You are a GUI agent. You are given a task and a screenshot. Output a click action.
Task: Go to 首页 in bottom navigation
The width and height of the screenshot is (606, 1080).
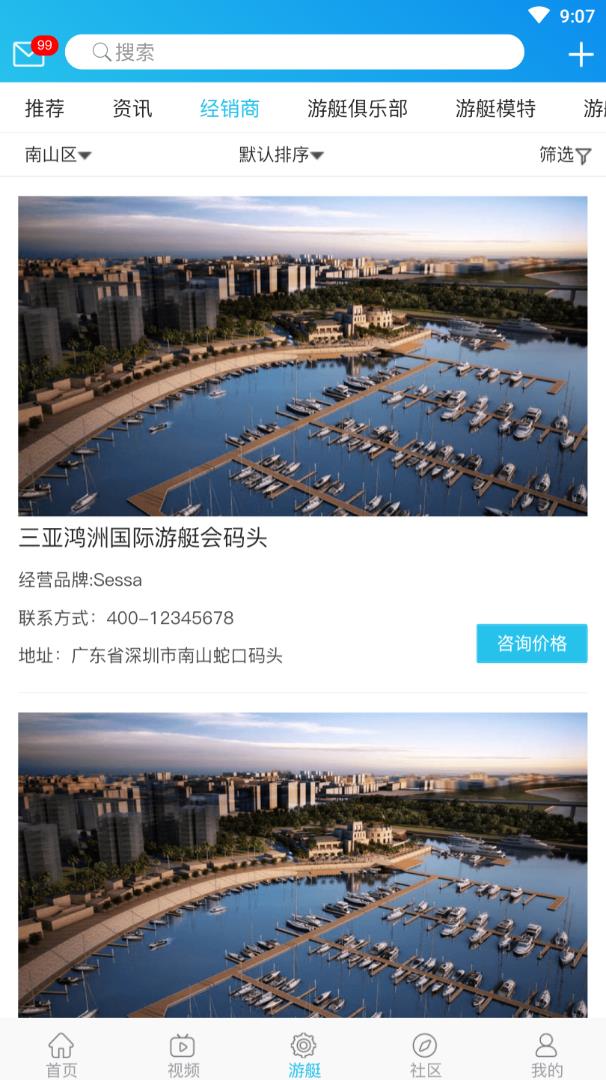[61, 1054]
